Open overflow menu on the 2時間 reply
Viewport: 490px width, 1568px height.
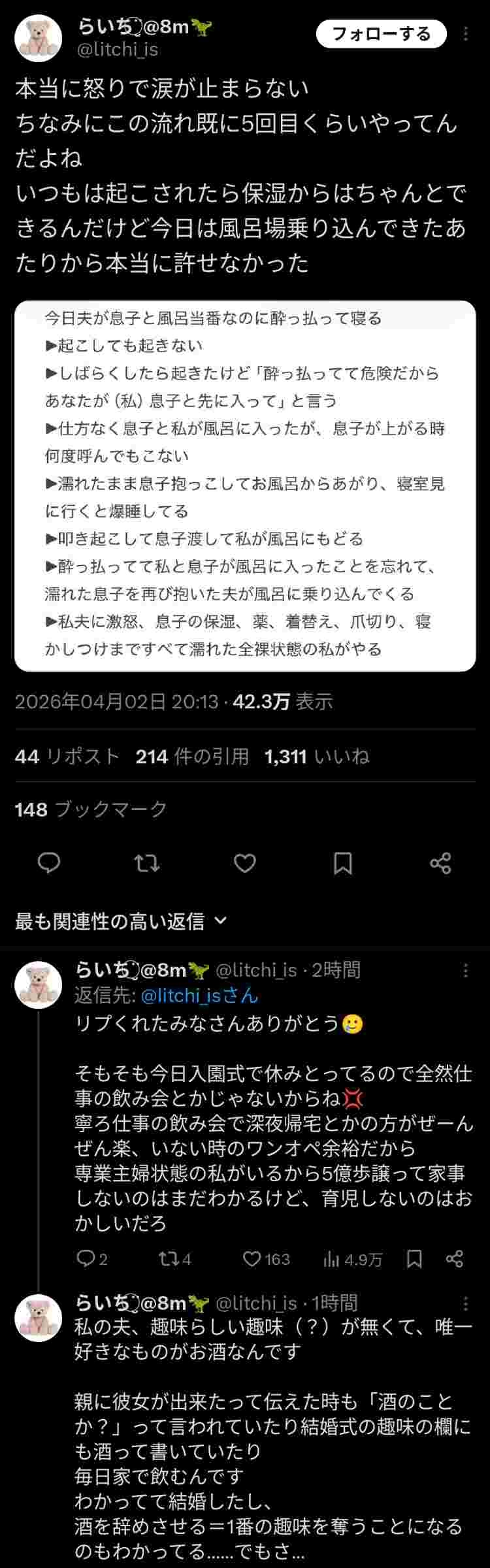[x=466, y=971]
